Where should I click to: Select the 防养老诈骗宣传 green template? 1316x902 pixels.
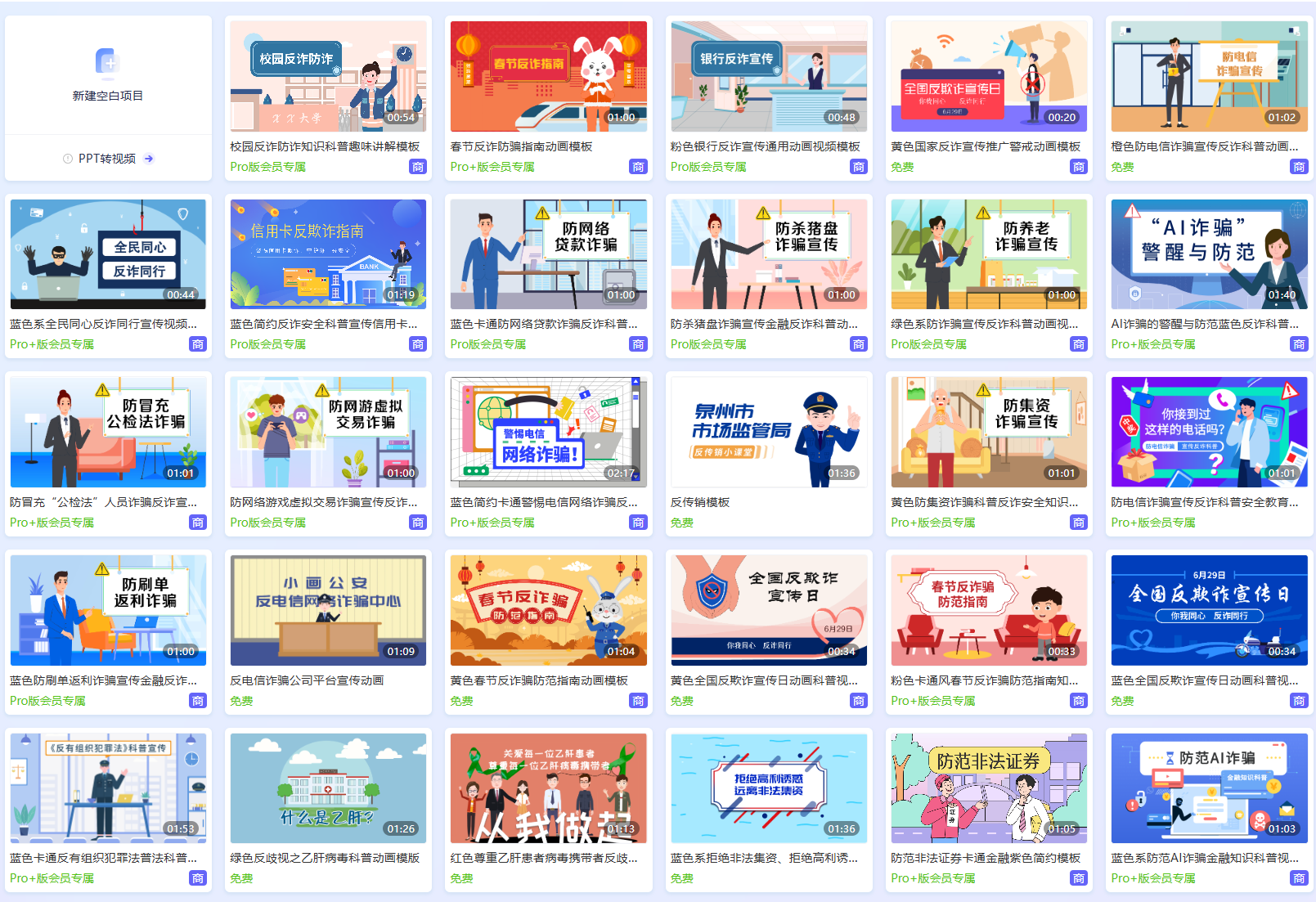click(x=988, y=254)
